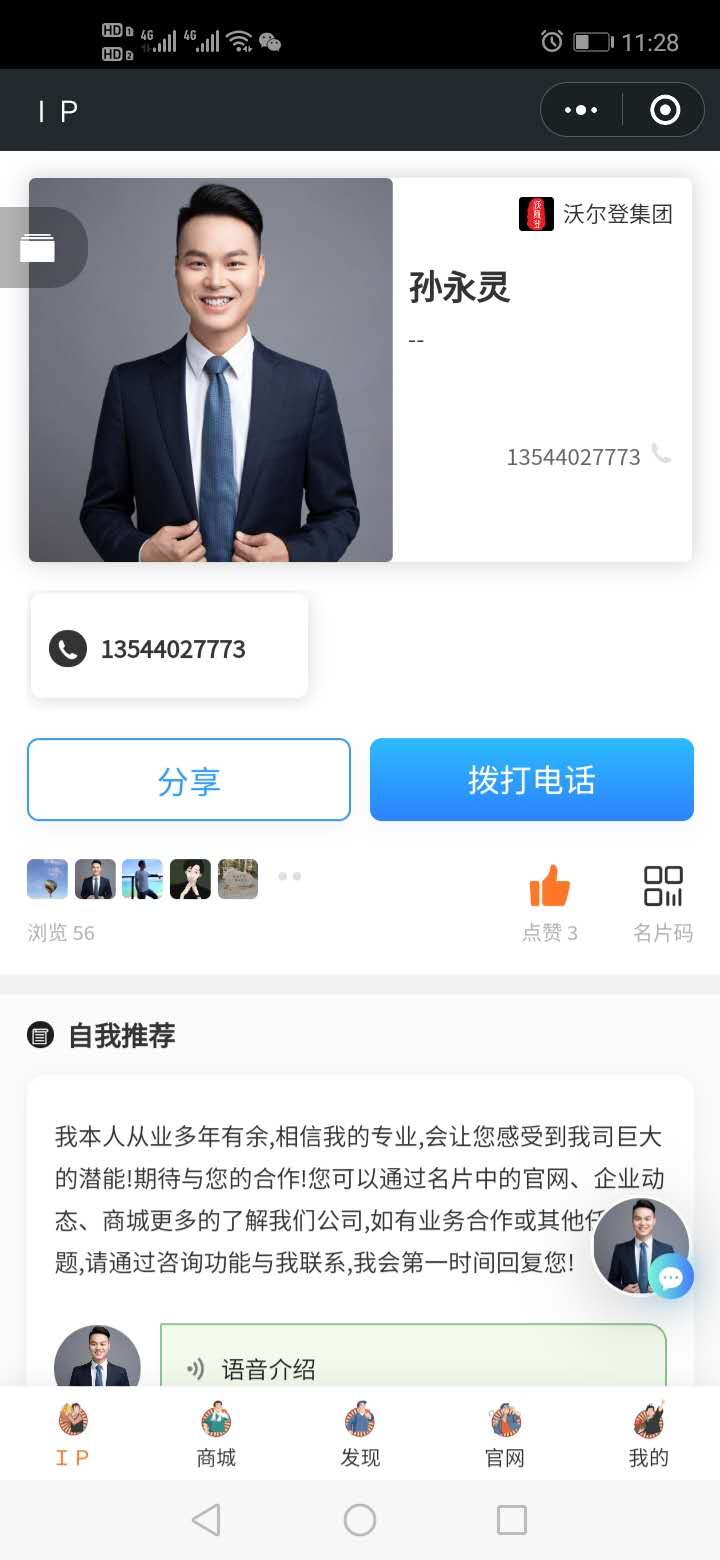Switch to the 商城 tab
This screenshot has height=1560, width=720.
point(216,1434)
